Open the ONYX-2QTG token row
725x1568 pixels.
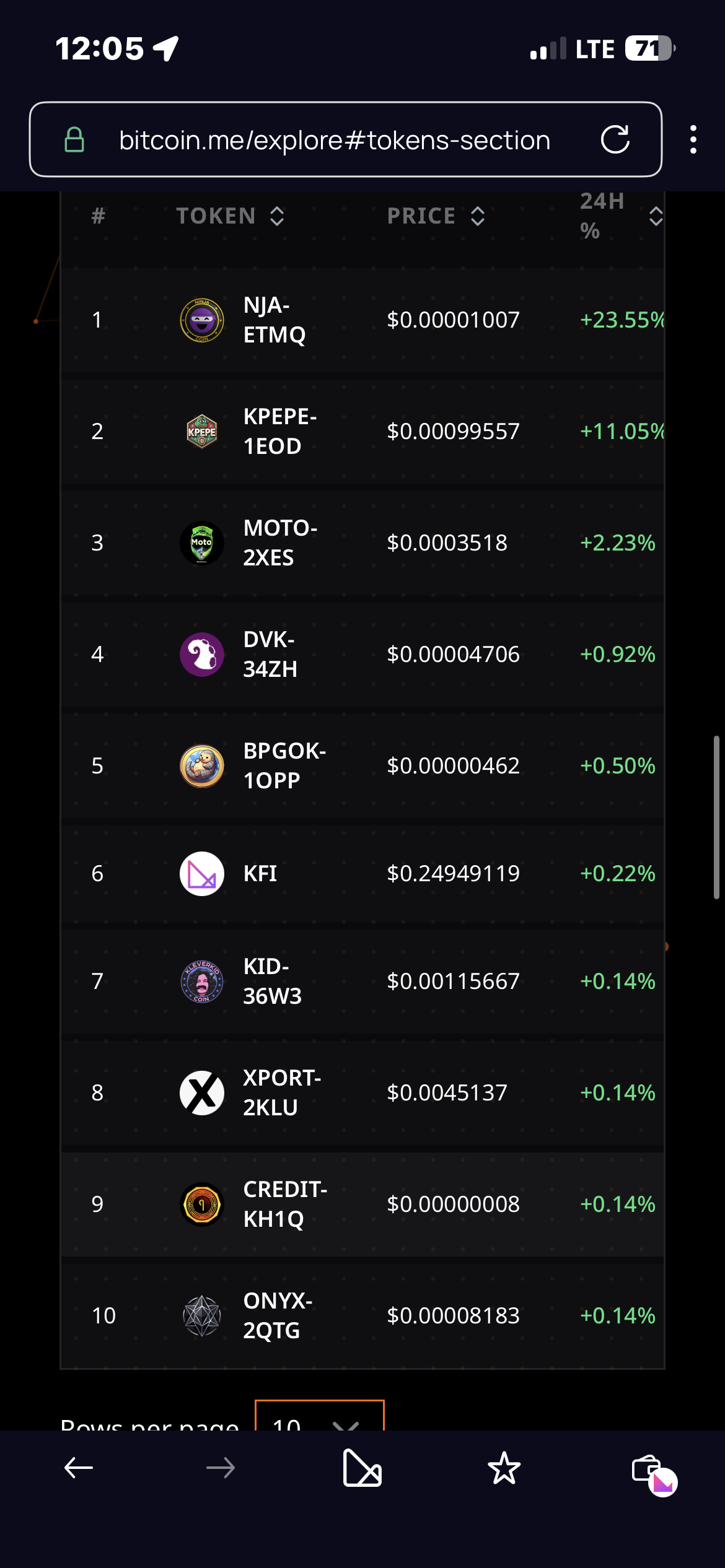click(x=362, y=1315)
